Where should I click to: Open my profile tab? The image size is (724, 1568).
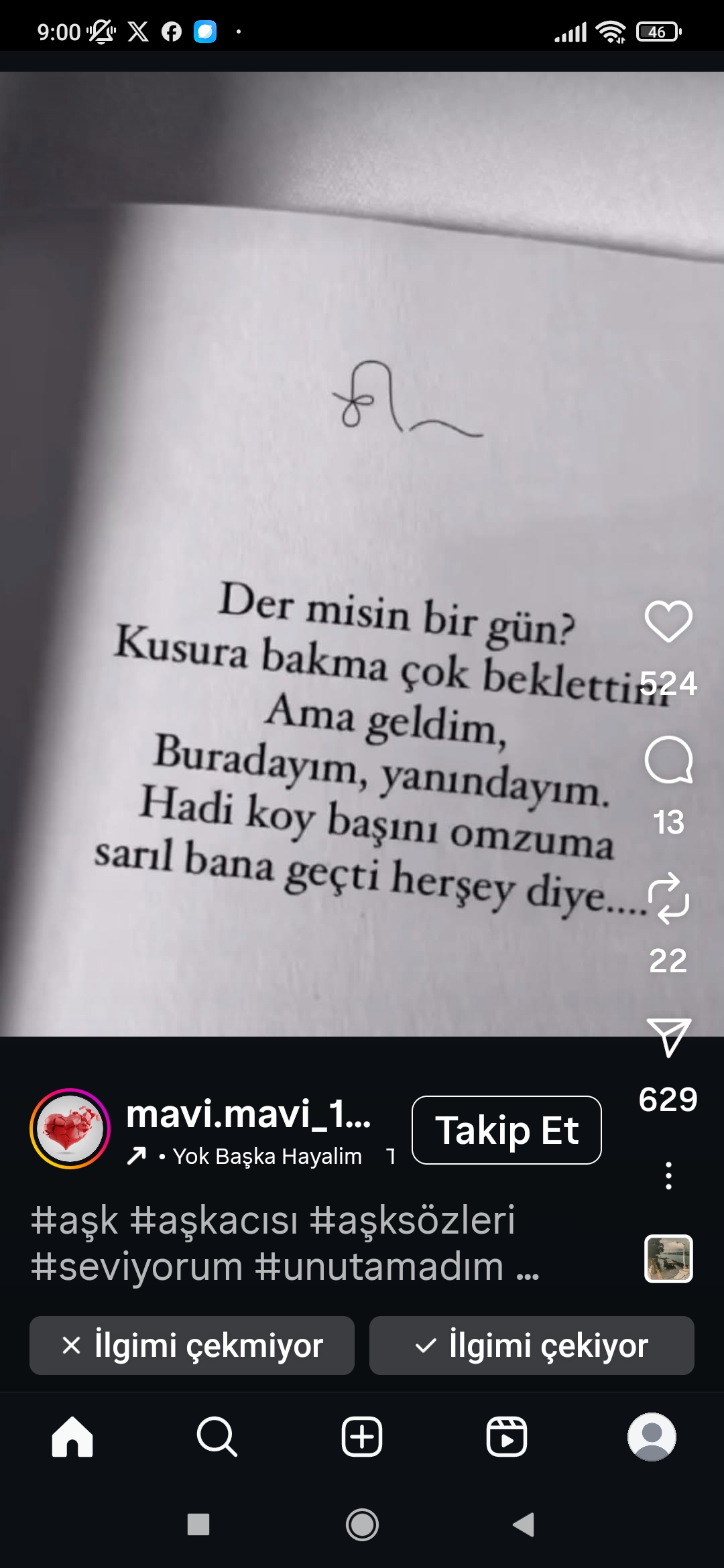click(652, 1437)
